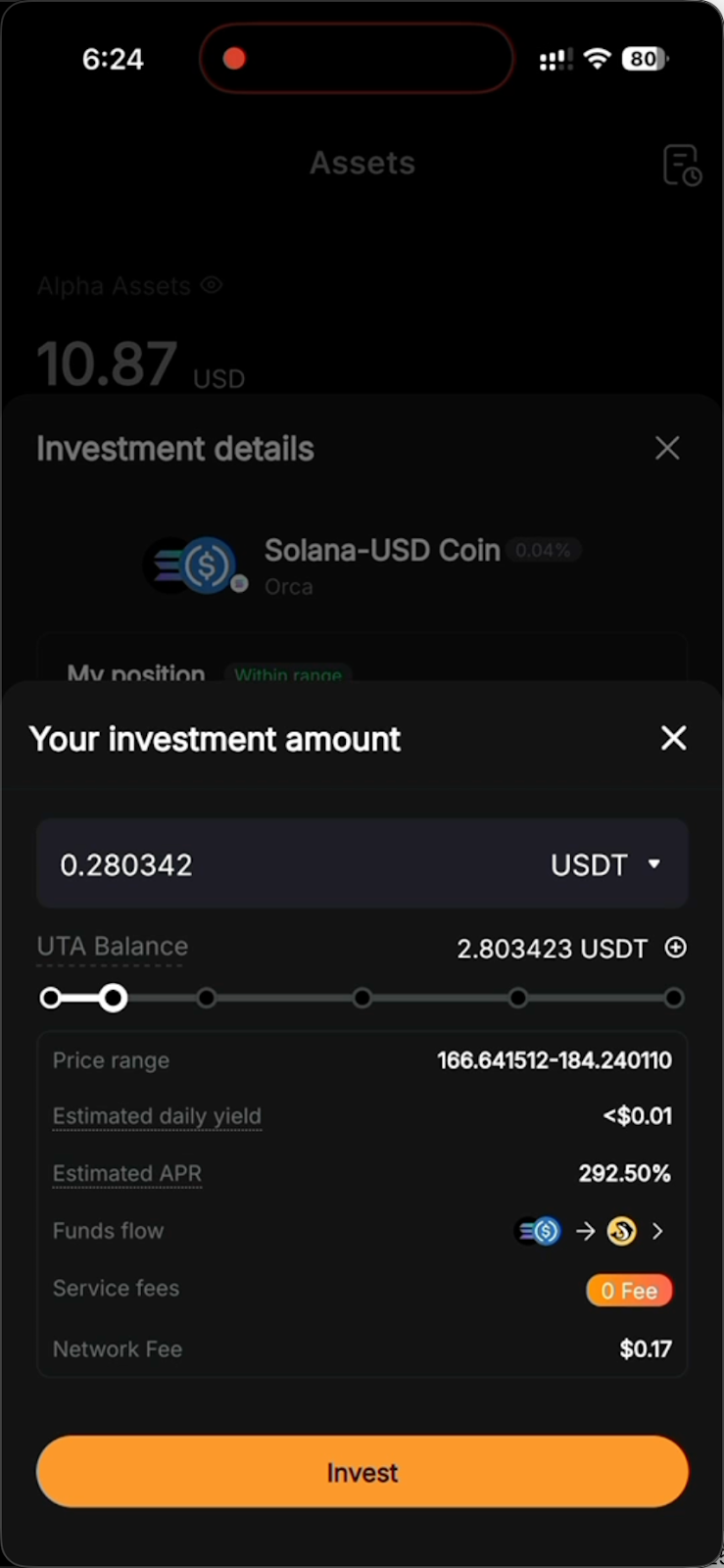
Task: Click the Wi-Fi icon in the status bar
Action: [598, 59]
